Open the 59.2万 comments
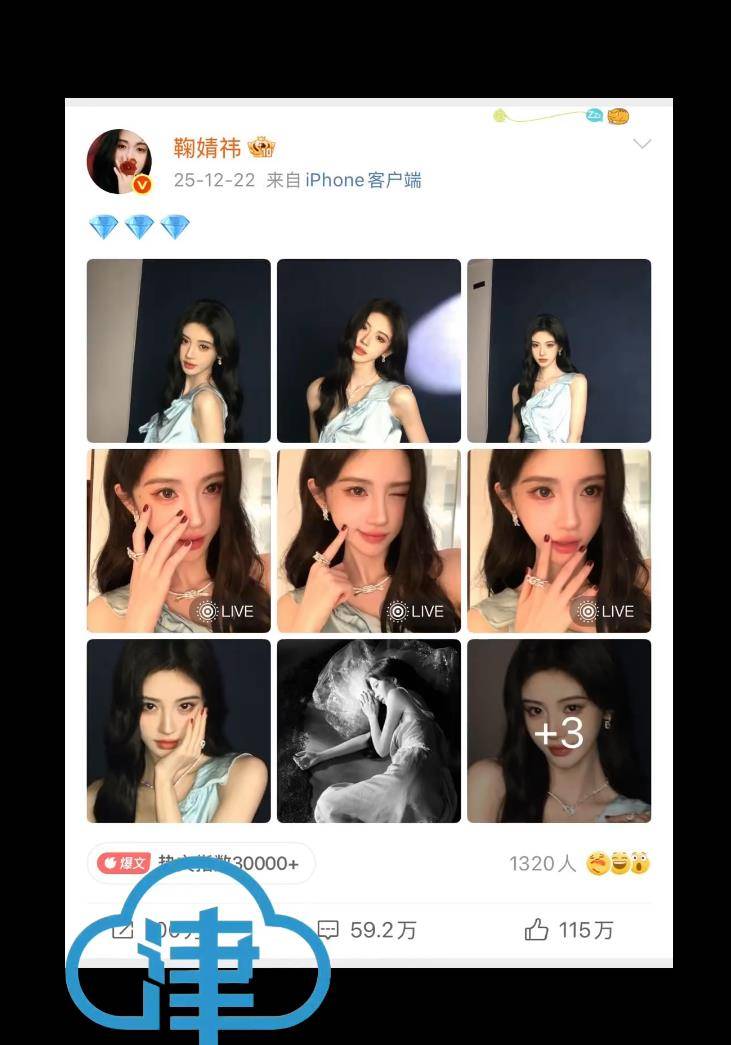 pyautogui.click(x=367, y=930)
